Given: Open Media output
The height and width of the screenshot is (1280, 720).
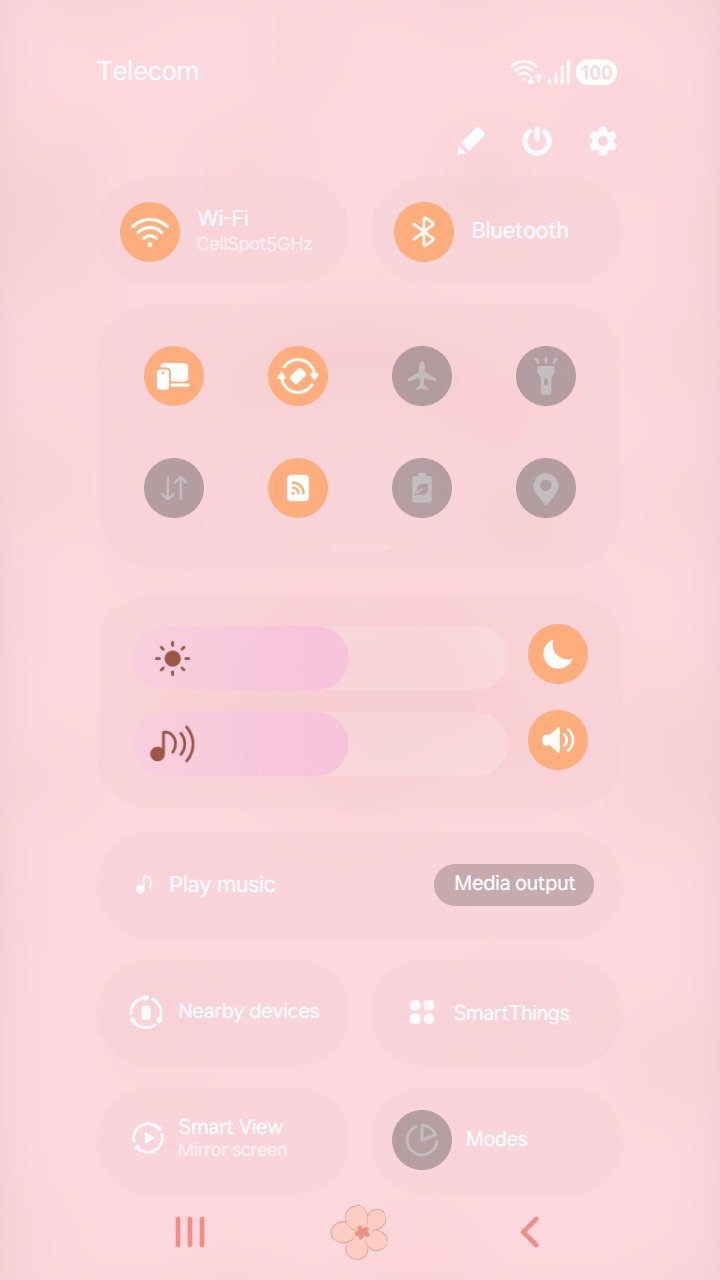Looking at the screenshot, I should pos(514,884).
